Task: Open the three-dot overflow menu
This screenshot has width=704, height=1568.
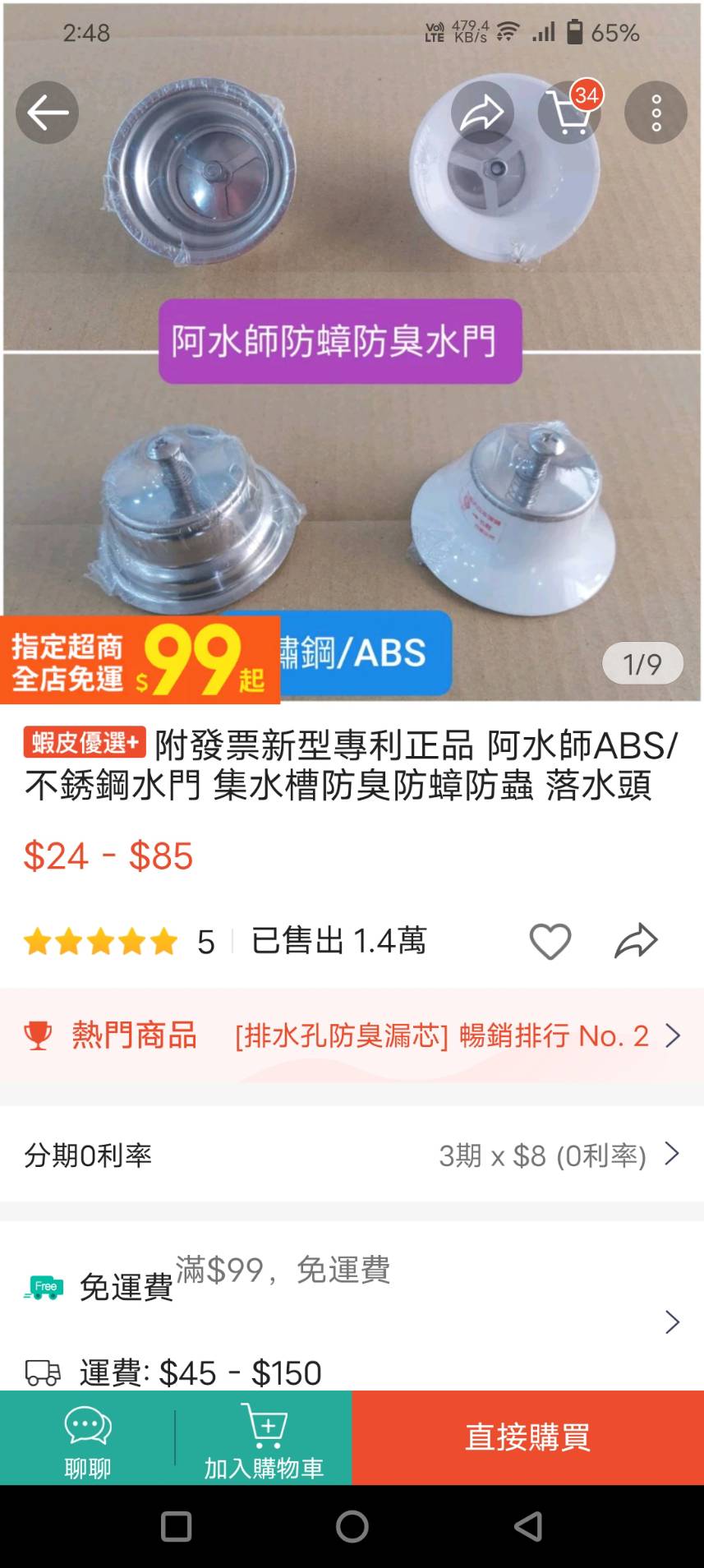Action: pos(656,113)
